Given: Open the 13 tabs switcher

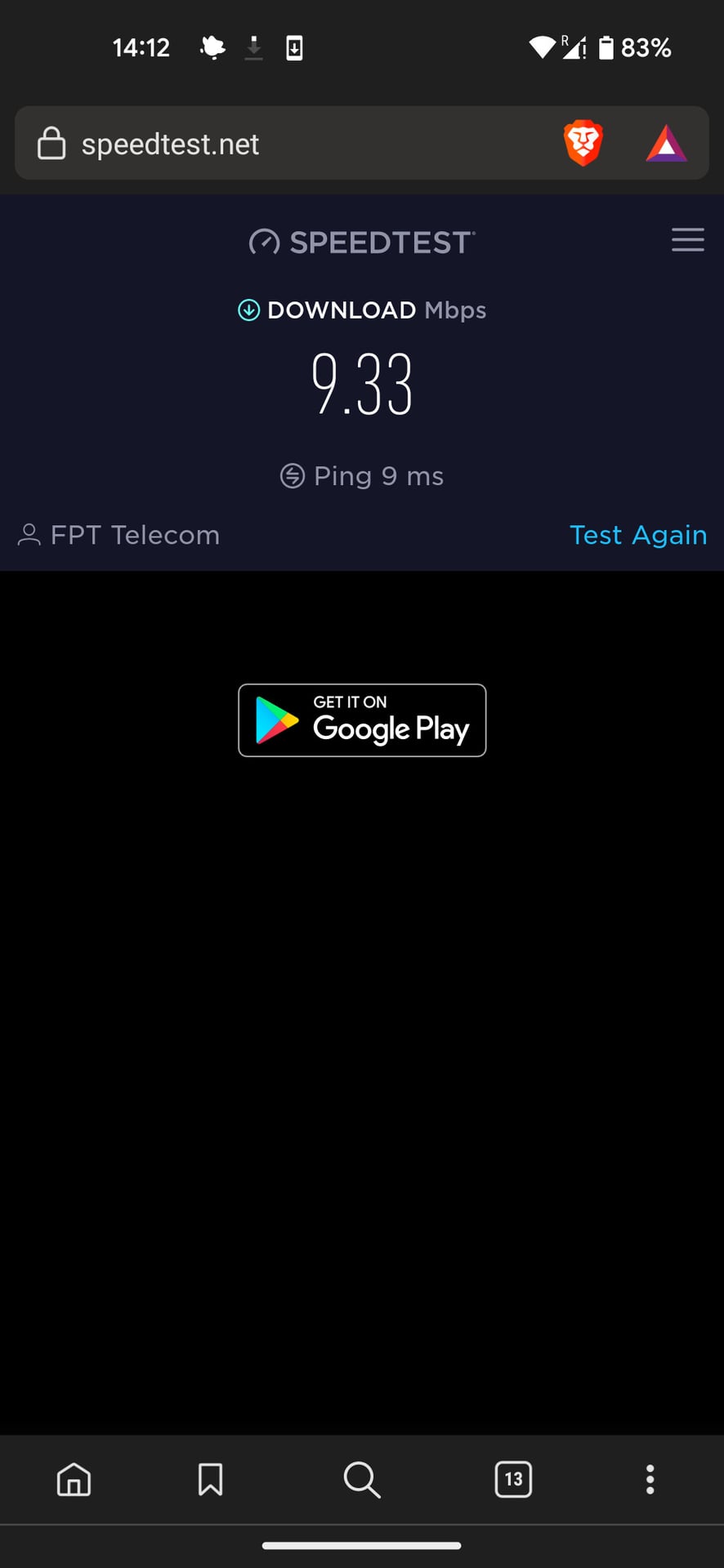Looking at the screenshot, I should pos(513,1479).
